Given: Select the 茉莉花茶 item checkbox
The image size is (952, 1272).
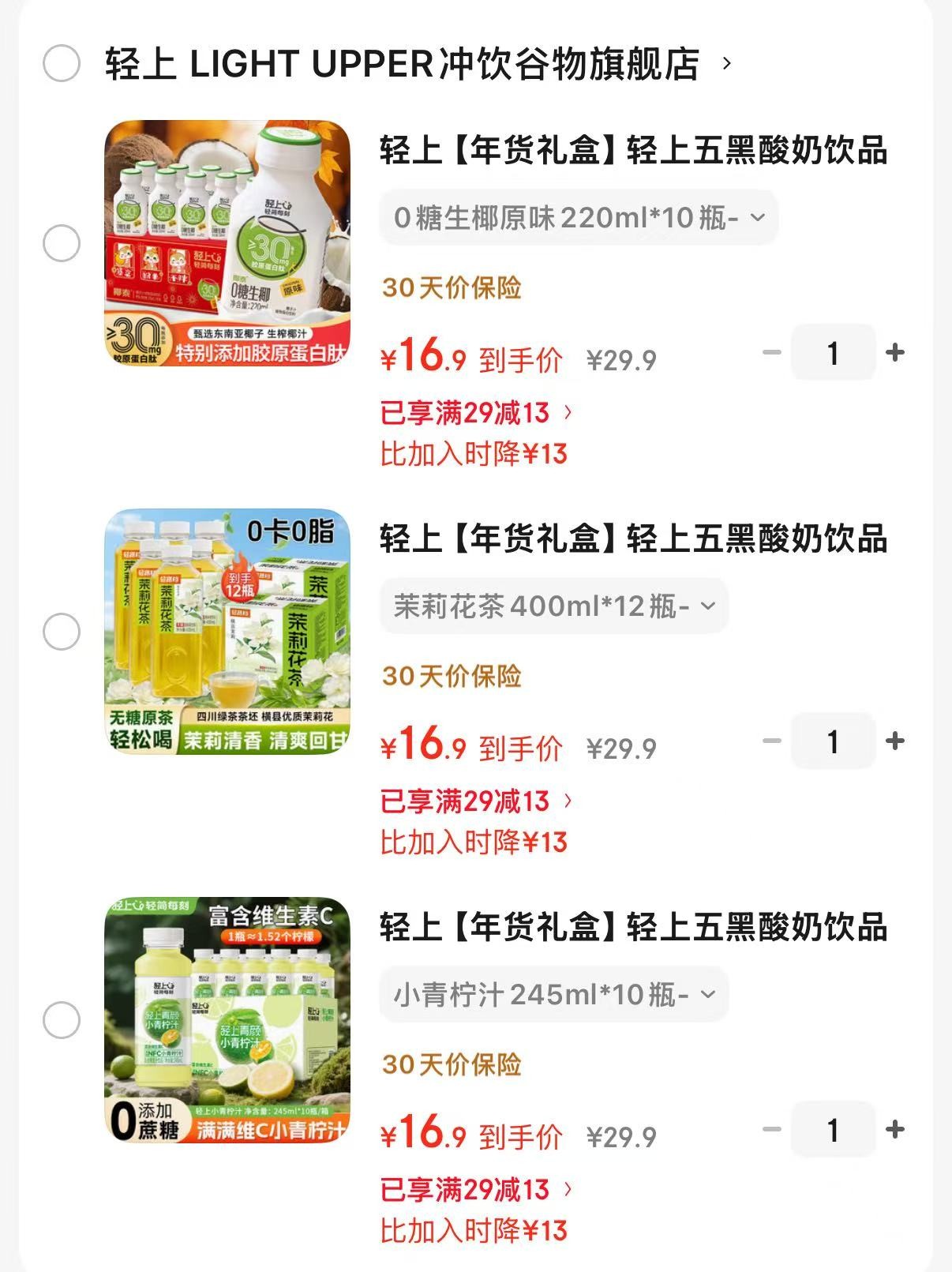Looking at the screenshot, I should (62, 632).
